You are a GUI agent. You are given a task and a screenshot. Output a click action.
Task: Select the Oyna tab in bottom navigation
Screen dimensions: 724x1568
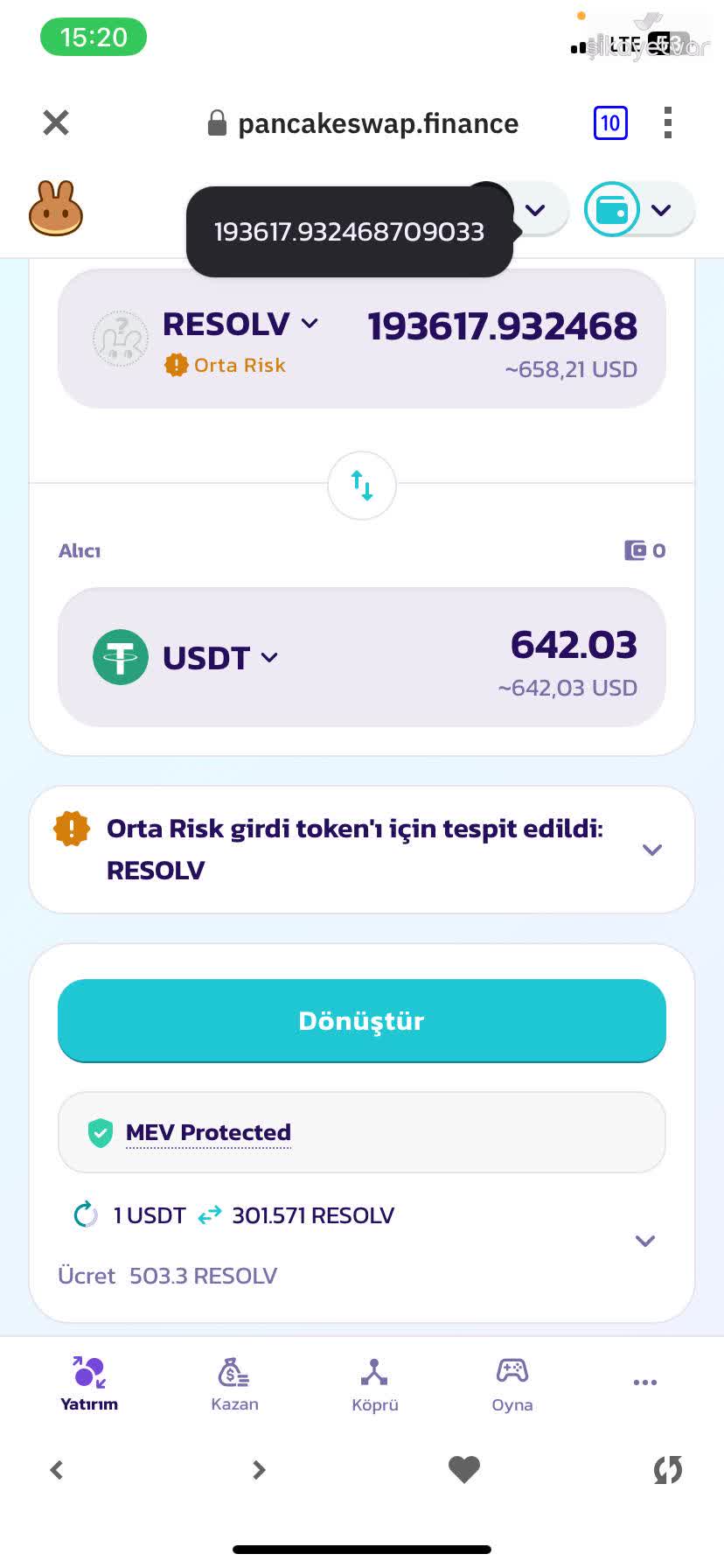pos(512,1382)
